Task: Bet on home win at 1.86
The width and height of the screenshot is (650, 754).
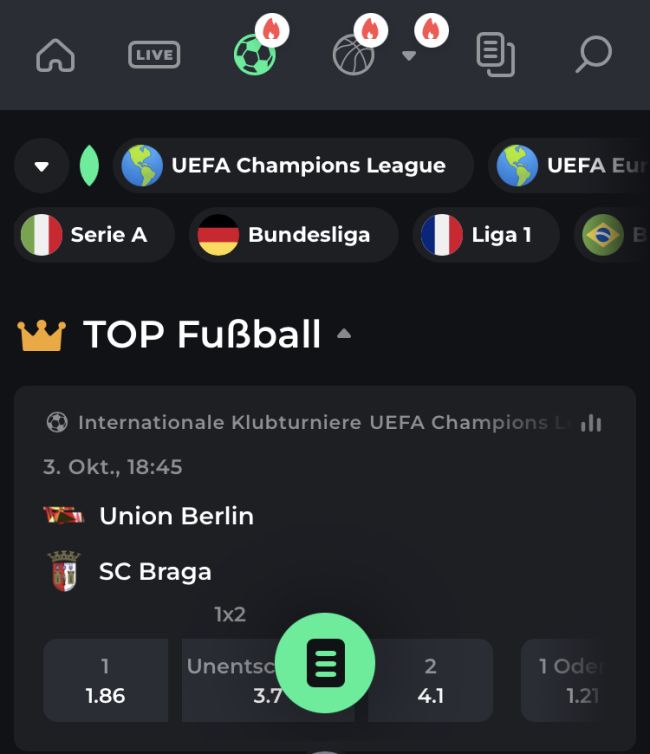Action: (x=105, y=681)
